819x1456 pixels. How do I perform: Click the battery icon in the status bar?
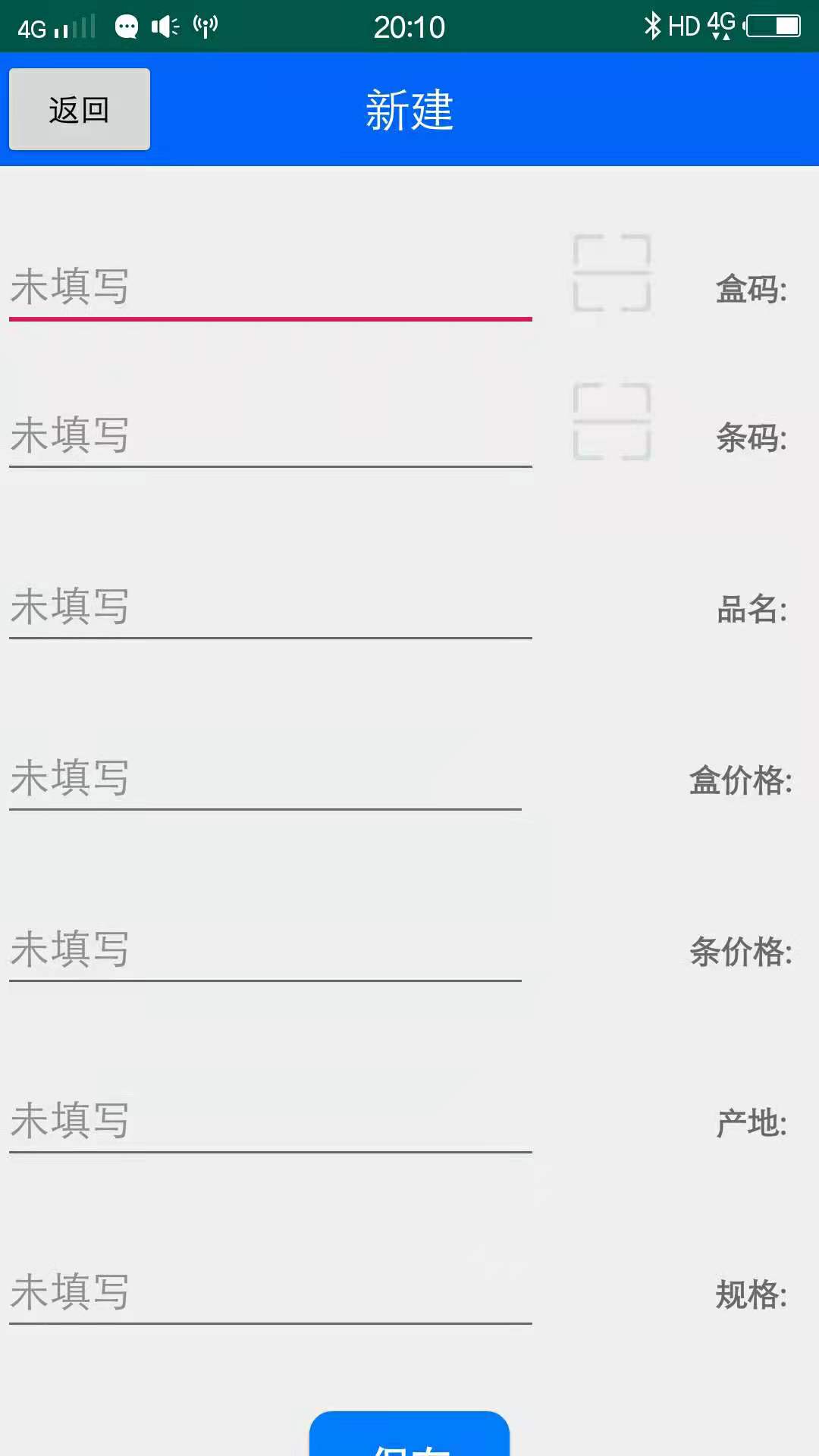tap(773, 25)
